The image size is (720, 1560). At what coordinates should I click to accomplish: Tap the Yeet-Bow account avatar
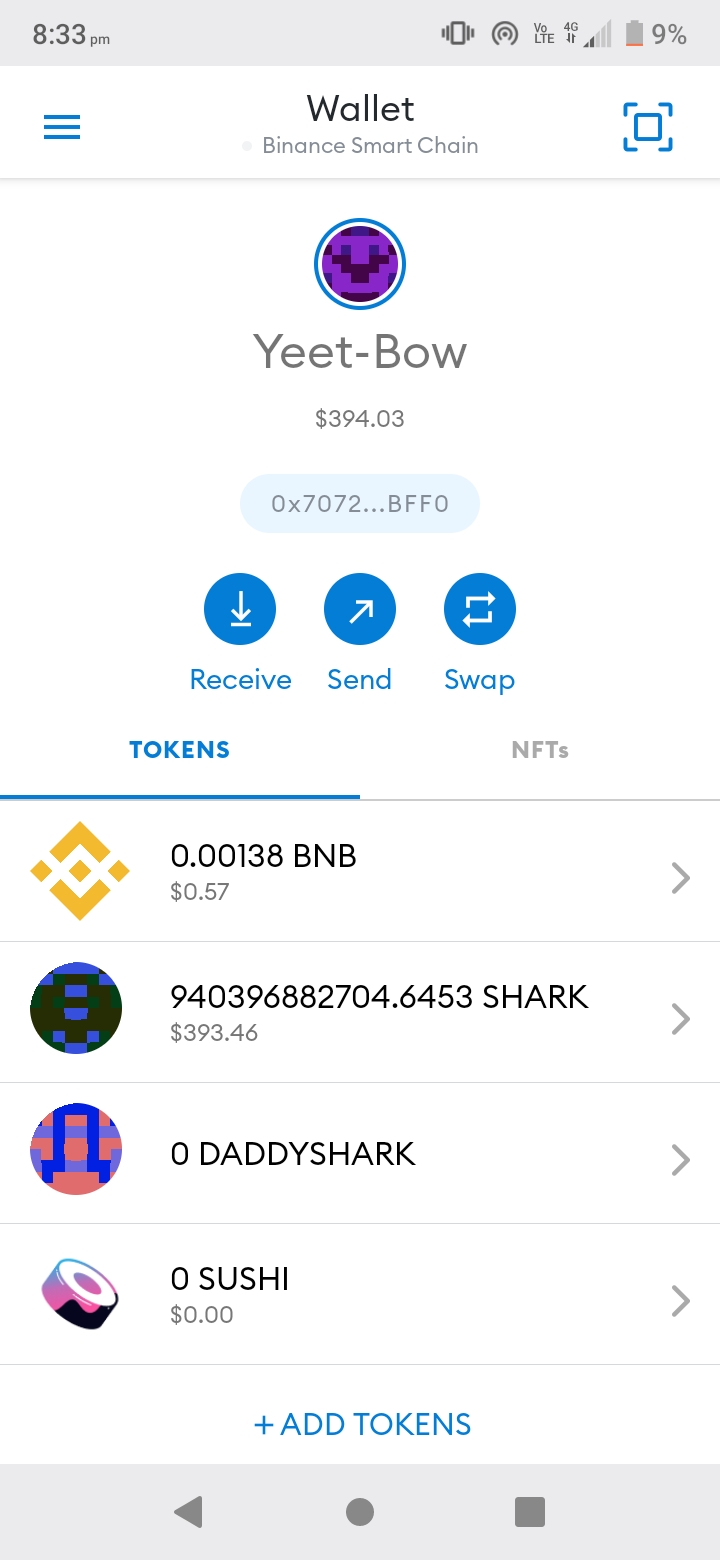[x=360, y=264]
